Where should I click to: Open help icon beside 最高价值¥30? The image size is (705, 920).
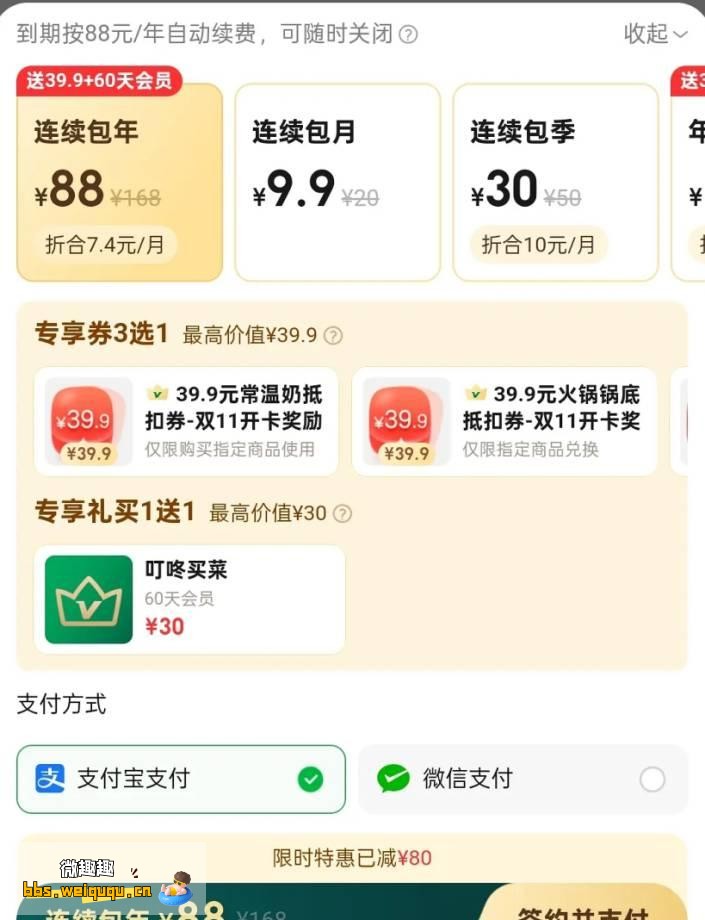click(x=342, y=514)
